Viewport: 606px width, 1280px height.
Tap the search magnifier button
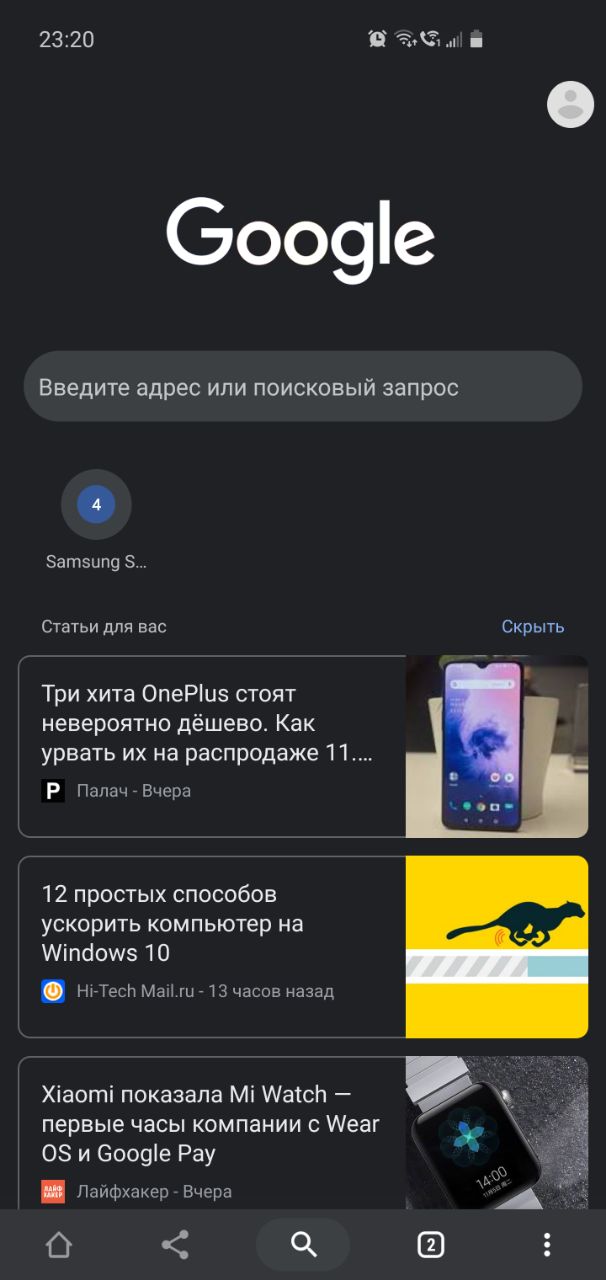point(303,1245)
